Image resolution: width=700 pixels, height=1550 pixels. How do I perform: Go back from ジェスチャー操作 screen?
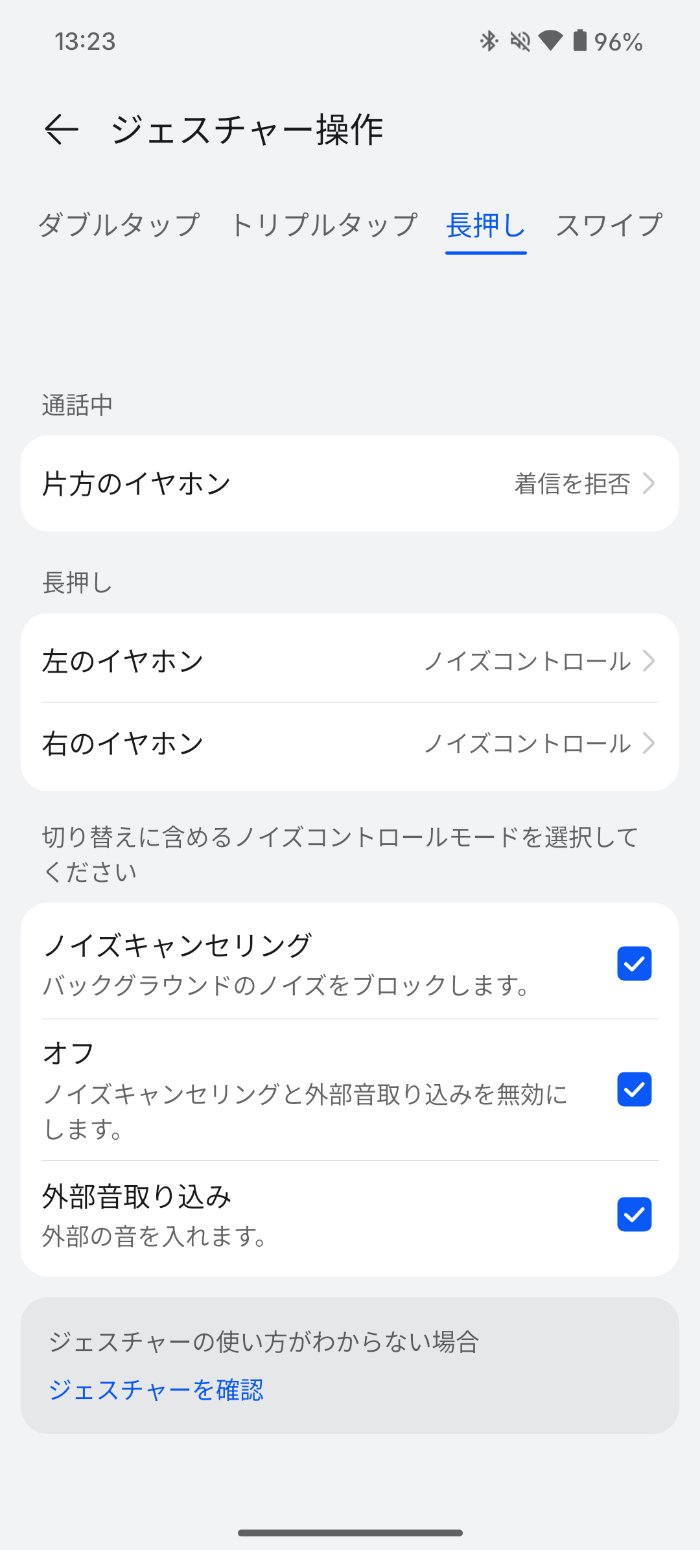point(61,130)
